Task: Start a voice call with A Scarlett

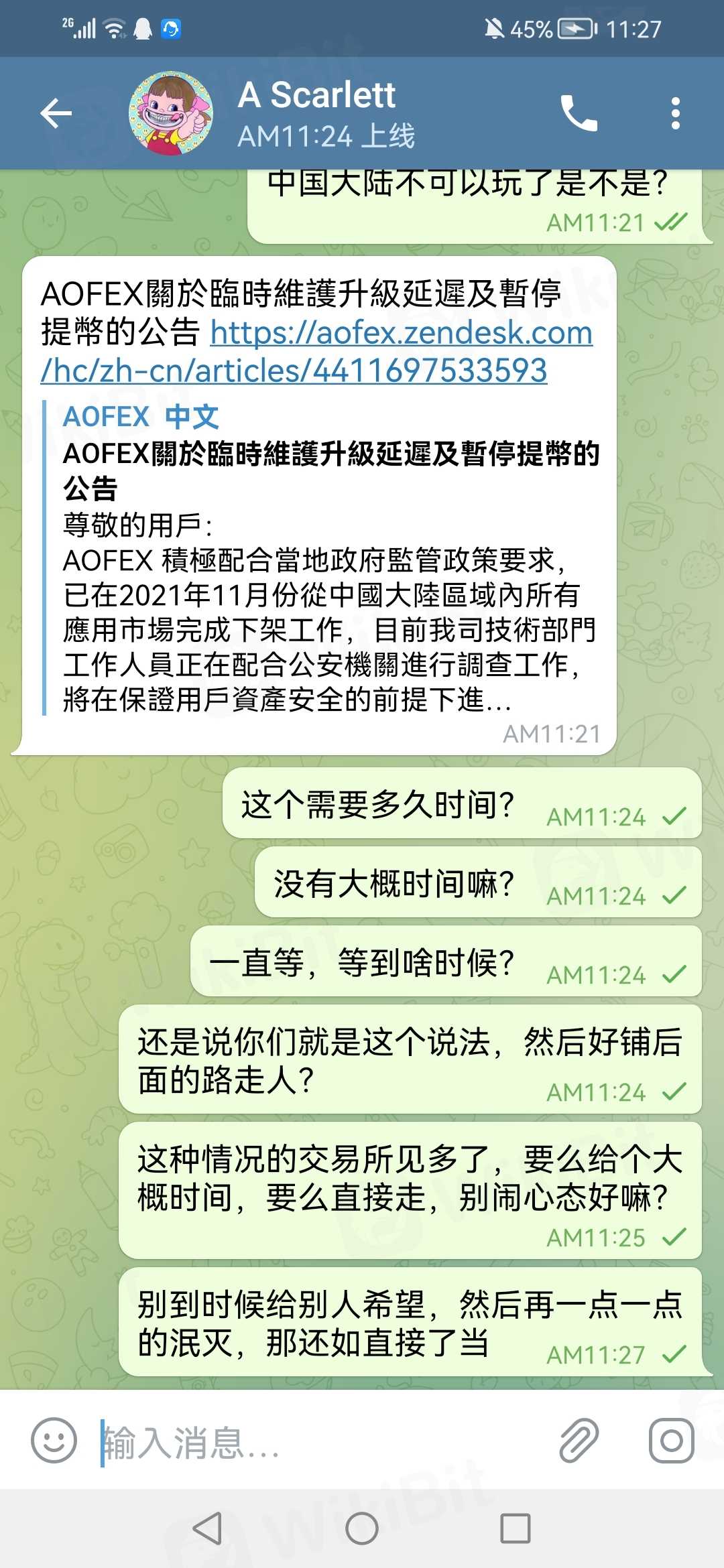Action: coord(579,113)
